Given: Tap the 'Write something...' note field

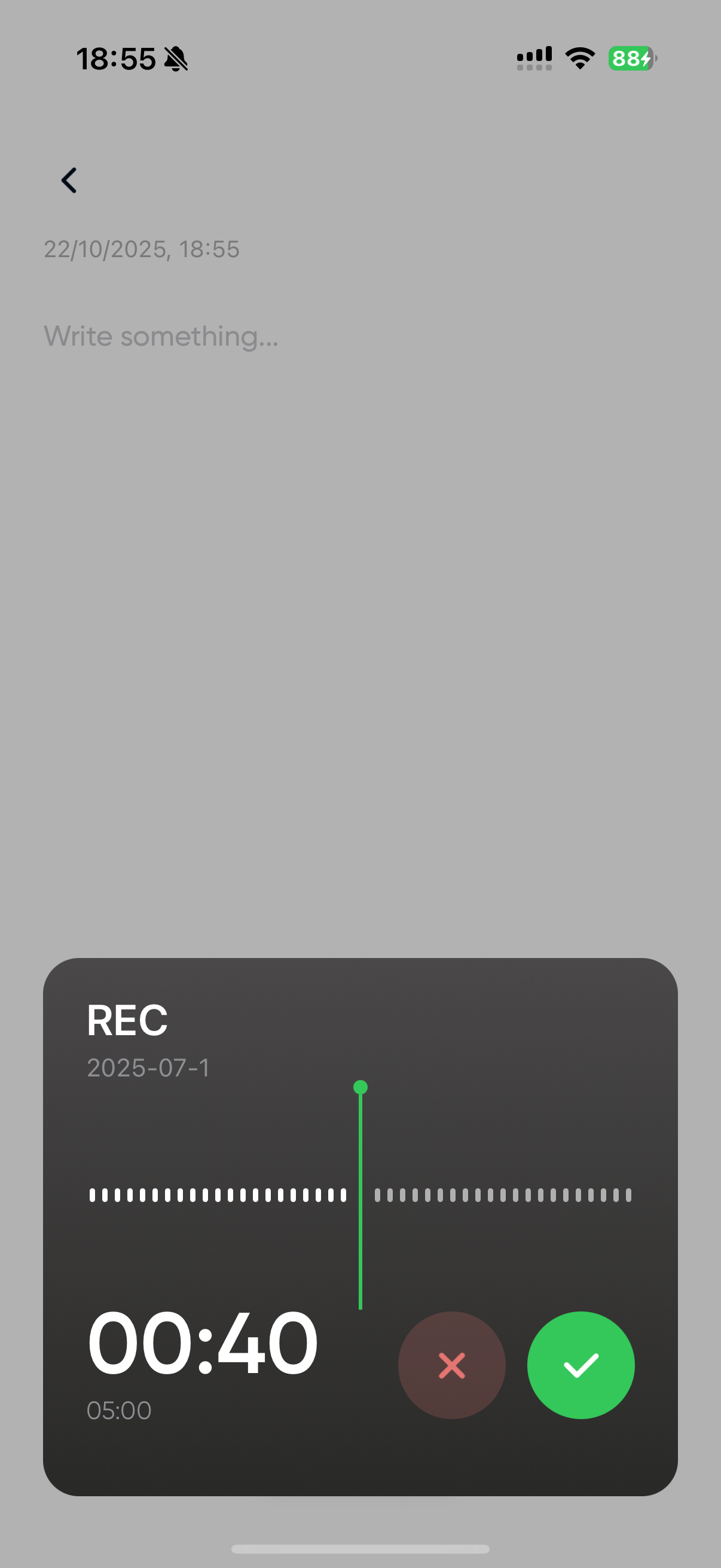Looking at the screenshot, I should 161,337.
